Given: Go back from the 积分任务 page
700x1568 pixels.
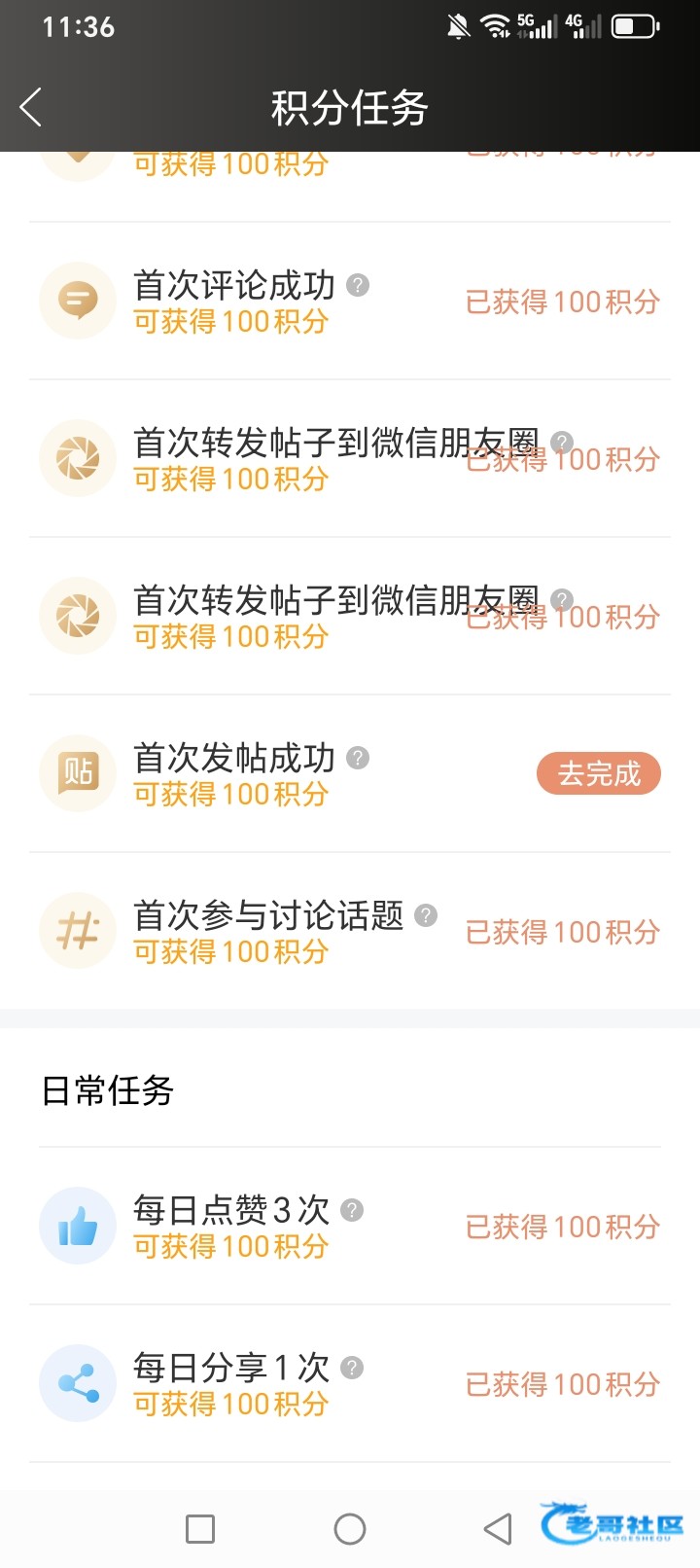Looking at the screenshot, I should click(31, 107).
